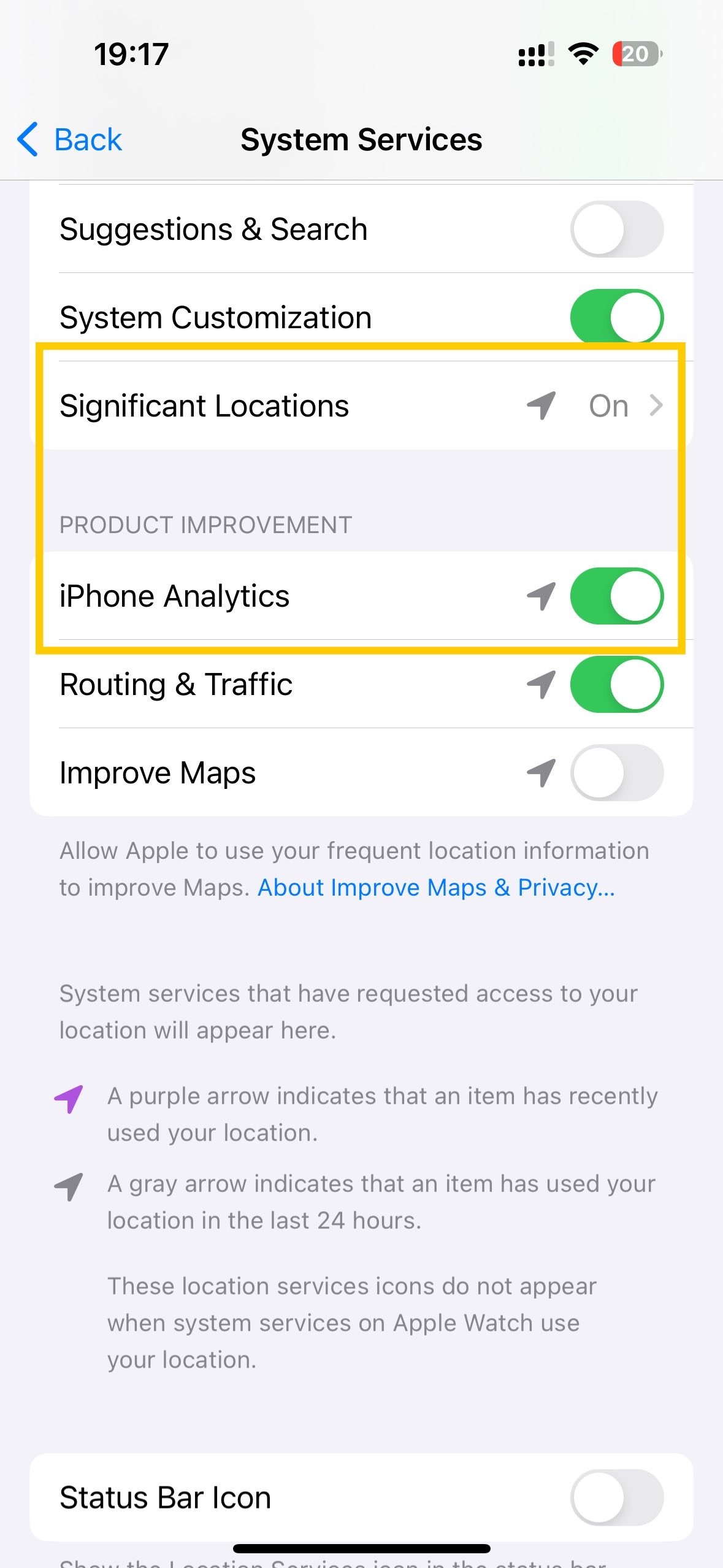Turn on Improve Maps
This screenshot has width=723, height=1568.
pyautogui.click(x=616, y=773)
